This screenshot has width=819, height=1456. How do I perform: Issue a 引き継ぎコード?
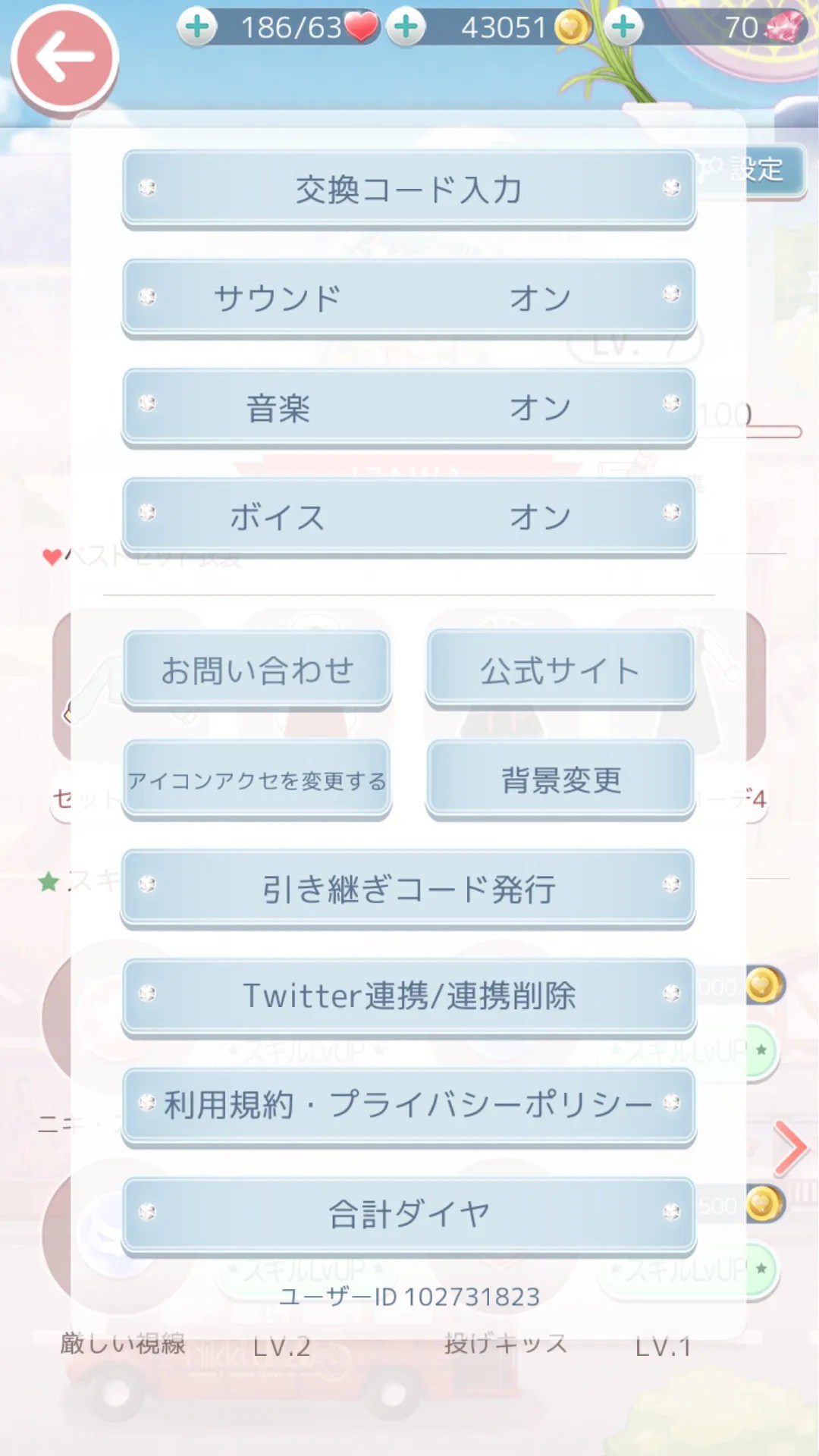tap(409, 888)
